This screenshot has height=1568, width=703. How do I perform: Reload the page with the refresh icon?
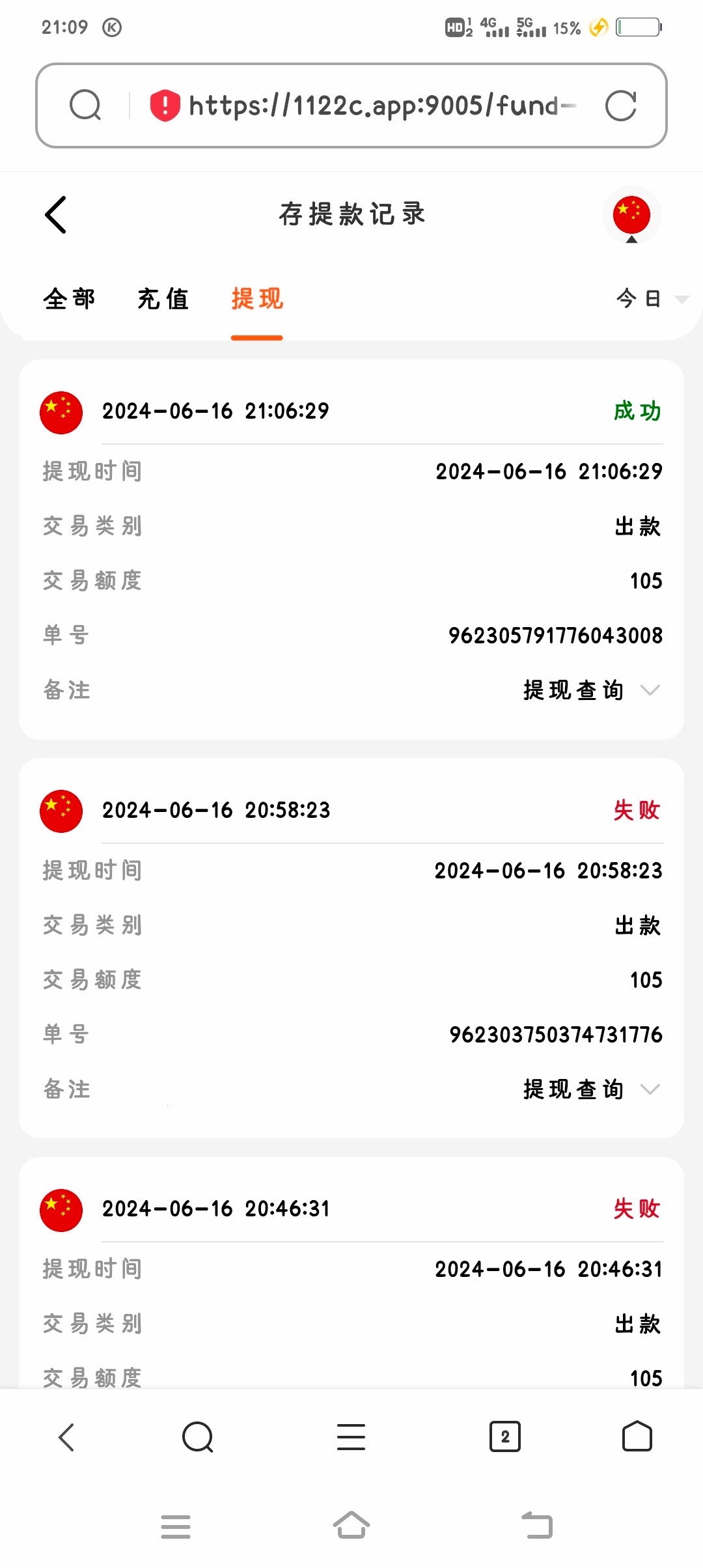[620, 105]
